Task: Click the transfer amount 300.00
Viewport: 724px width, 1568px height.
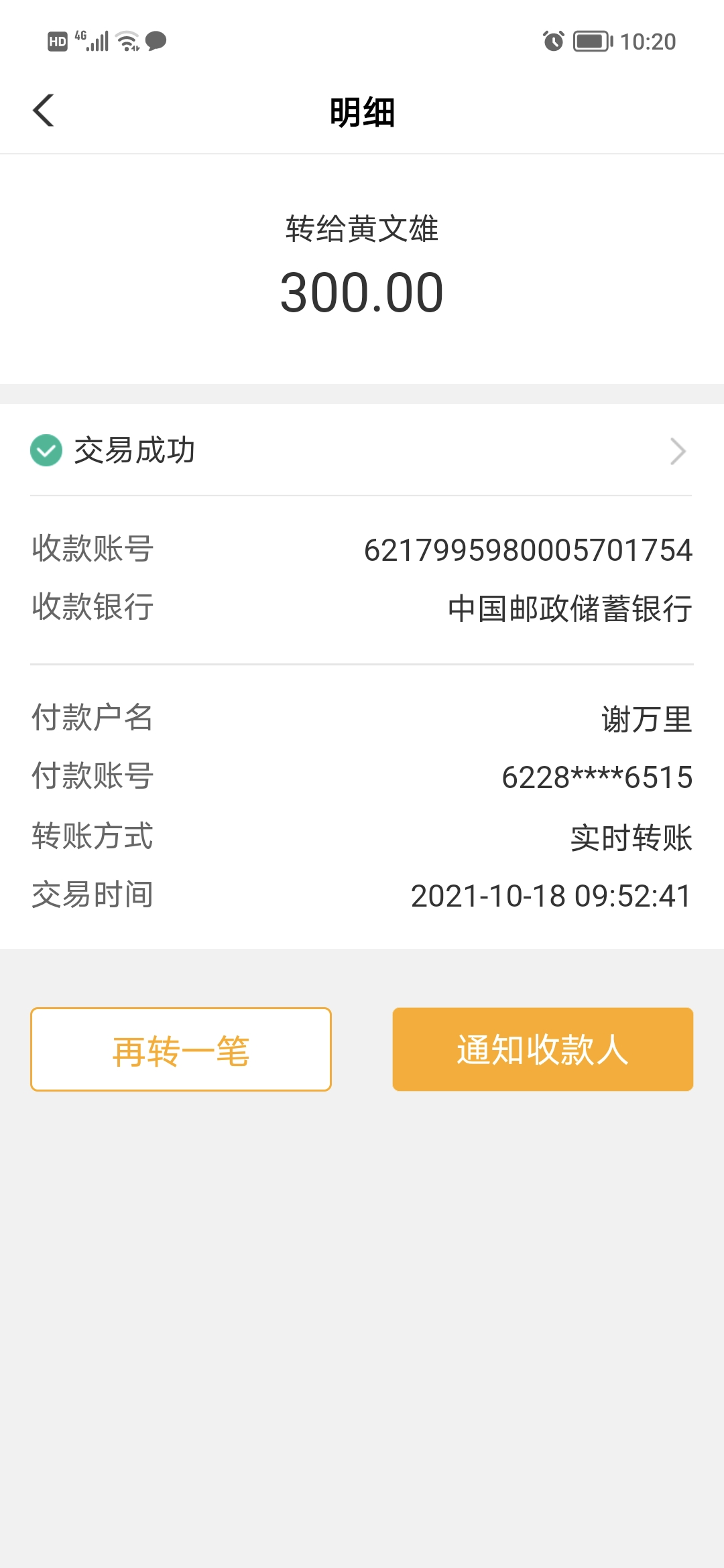Action: [362, 291]
